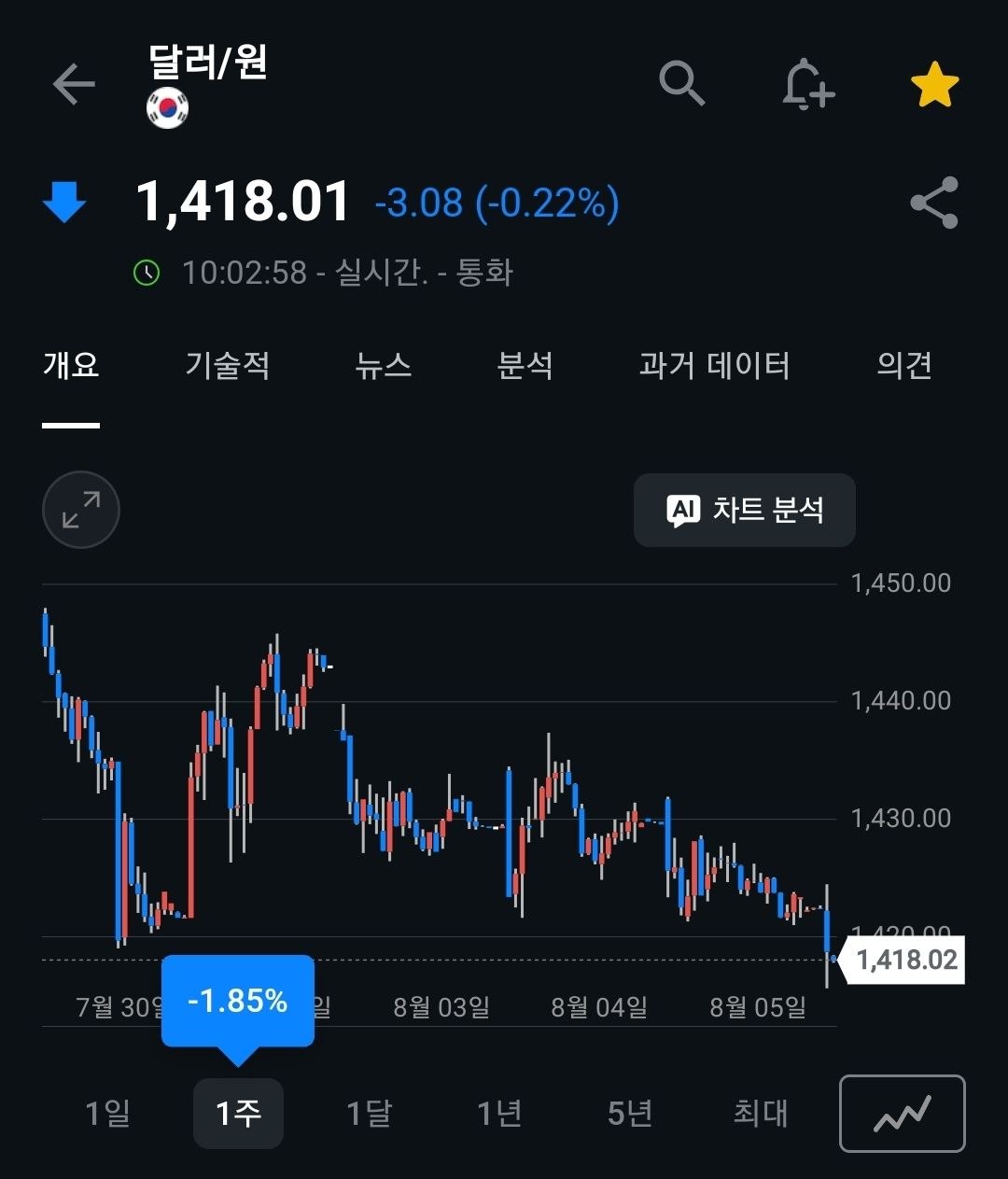Select the 1주 chart range
The width and height of the screenshot is (1008, 1179).
[x=238, y=1113]
